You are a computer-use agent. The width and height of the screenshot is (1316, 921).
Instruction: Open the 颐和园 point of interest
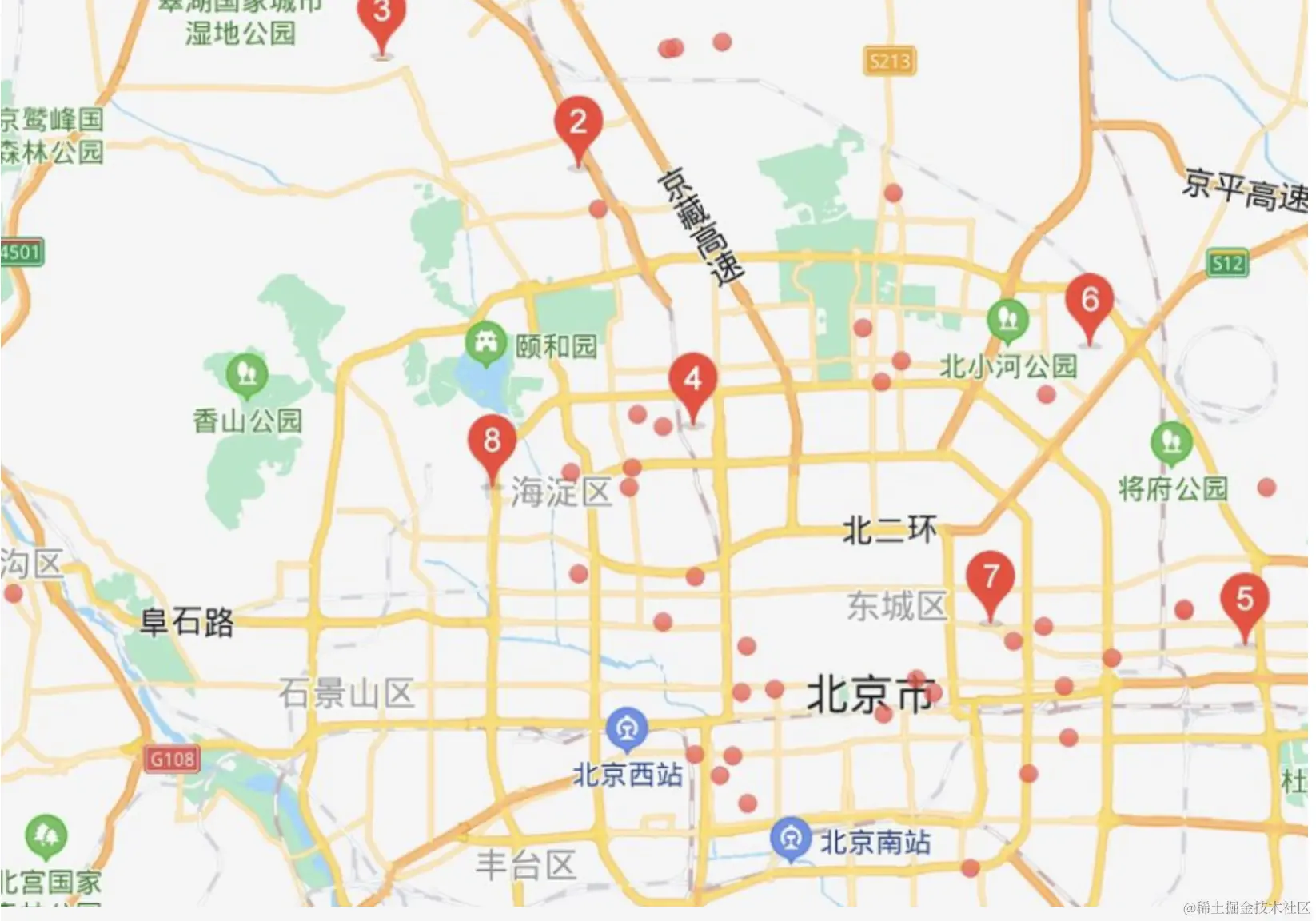coord(486,344)
